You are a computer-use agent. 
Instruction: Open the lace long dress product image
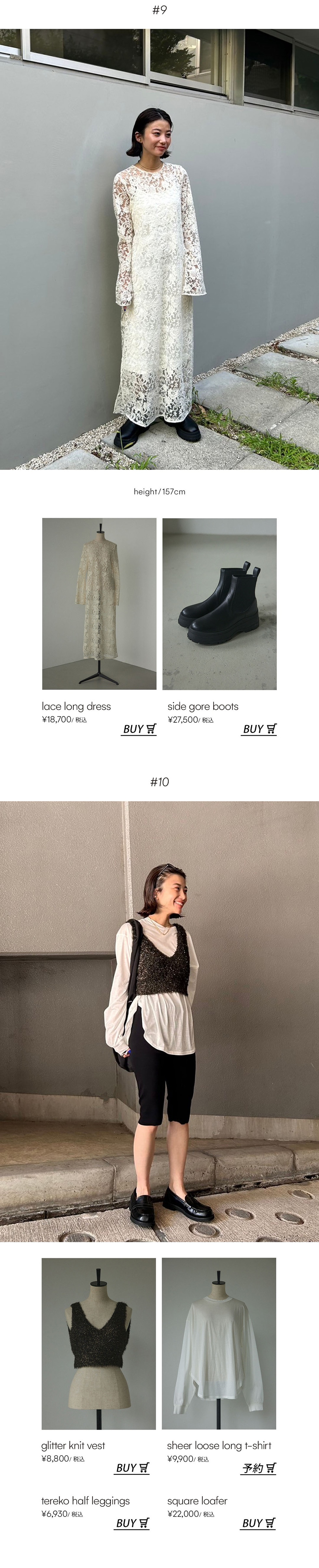click(99, 603)
